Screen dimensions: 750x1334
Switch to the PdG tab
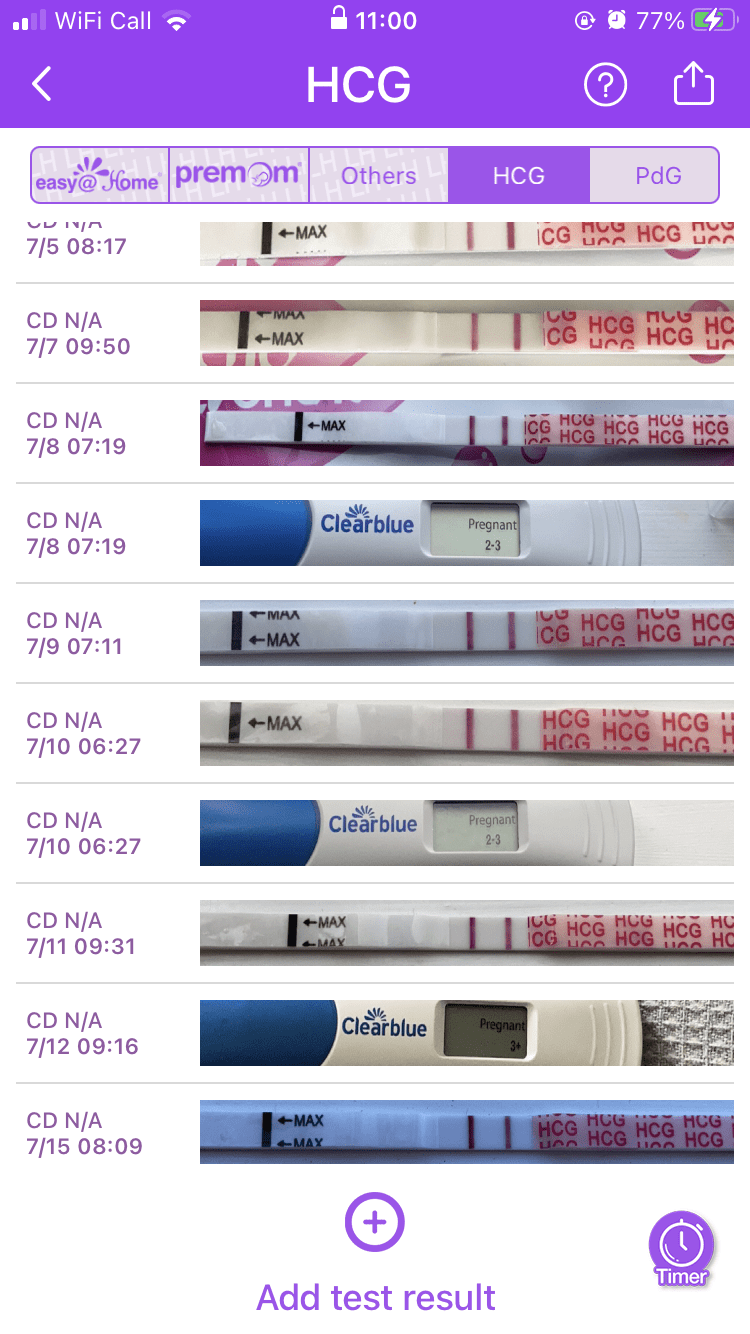click(x=657, y=176)
